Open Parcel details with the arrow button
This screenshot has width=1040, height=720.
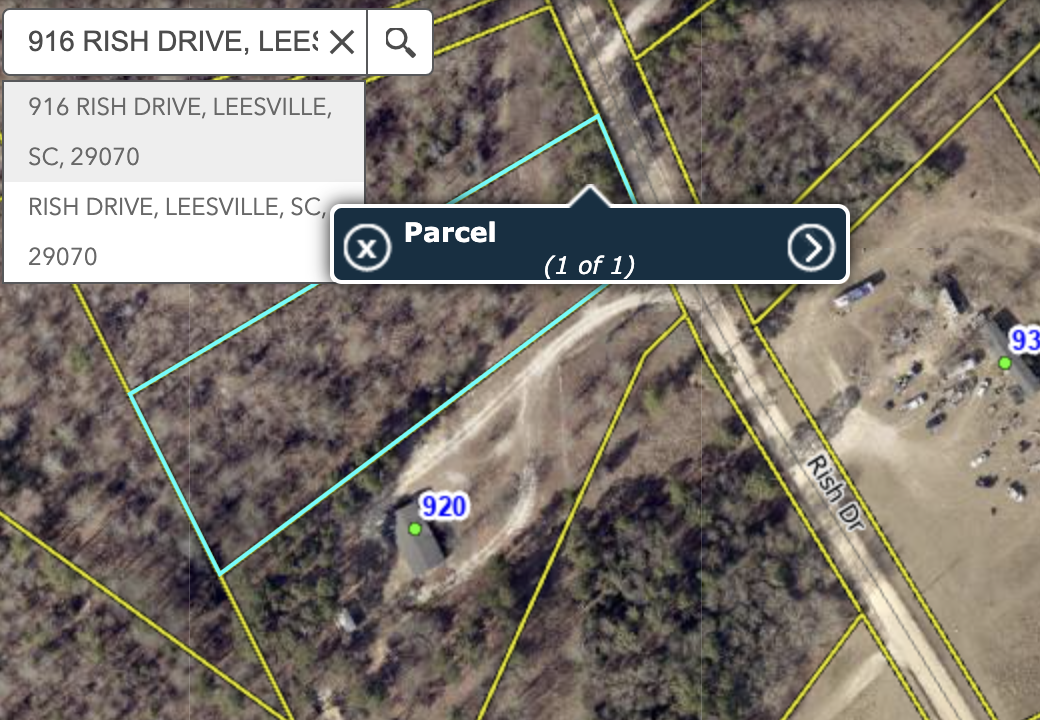[810, 246]
